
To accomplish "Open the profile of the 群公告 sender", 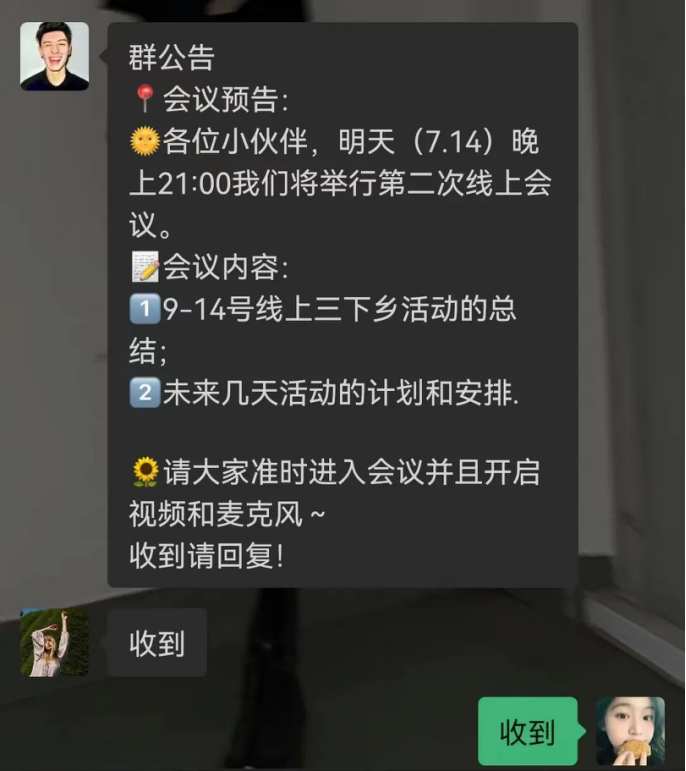I will click(x=54, y=57).
